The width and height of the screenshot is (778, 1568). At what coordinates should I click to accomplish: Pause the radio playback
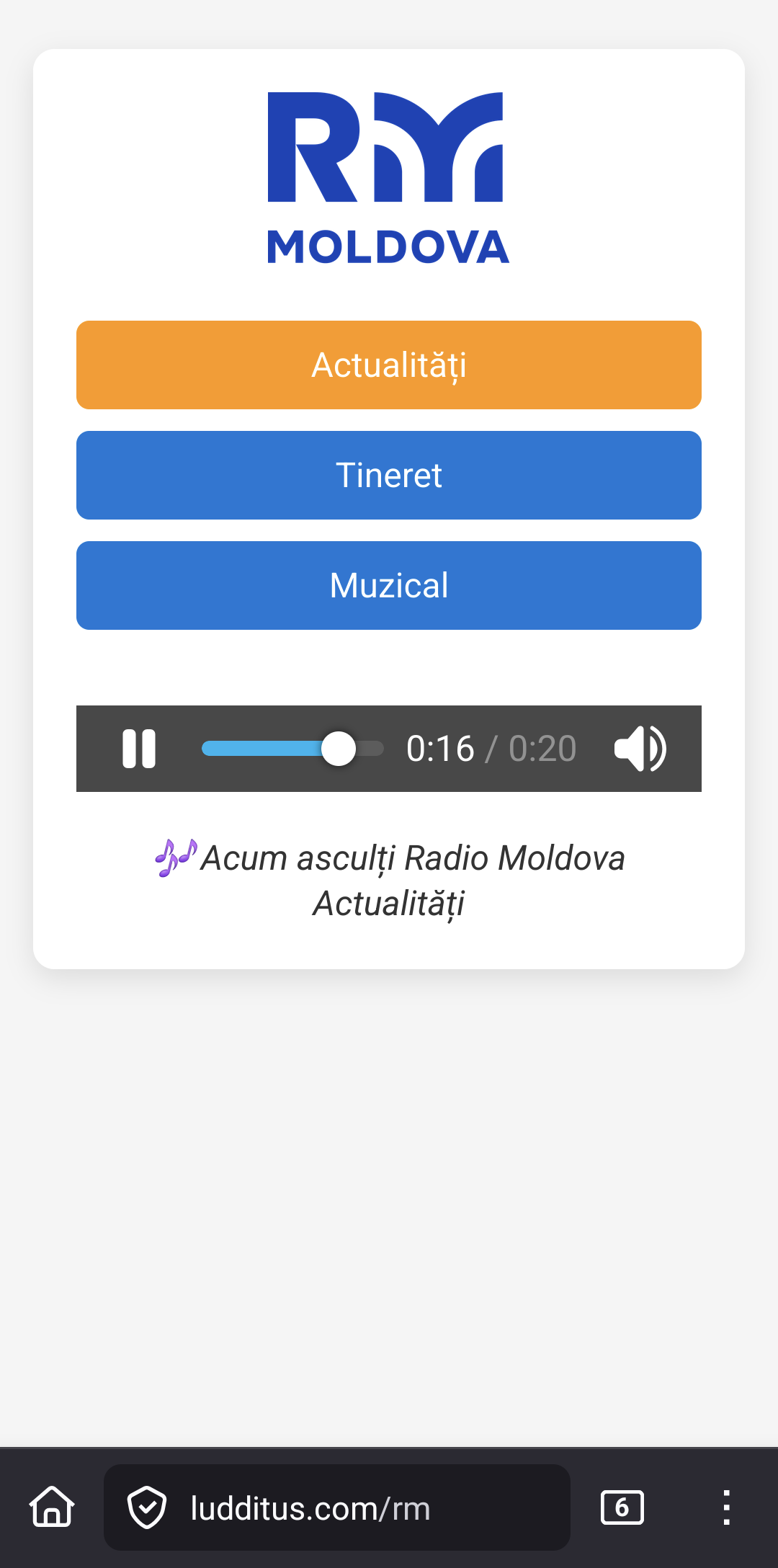coord(139,749)
